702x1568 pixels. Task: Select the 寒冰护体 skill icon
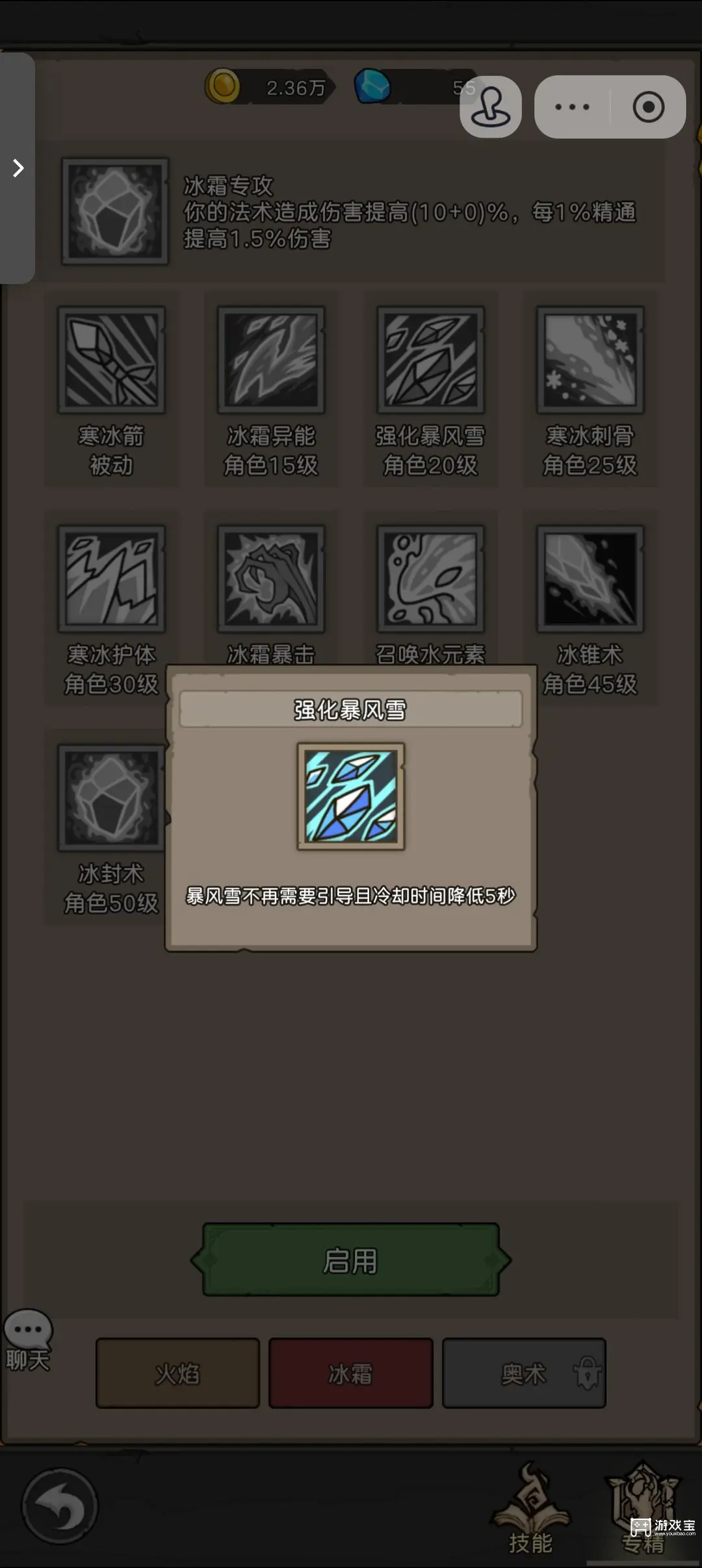[111, 579]
